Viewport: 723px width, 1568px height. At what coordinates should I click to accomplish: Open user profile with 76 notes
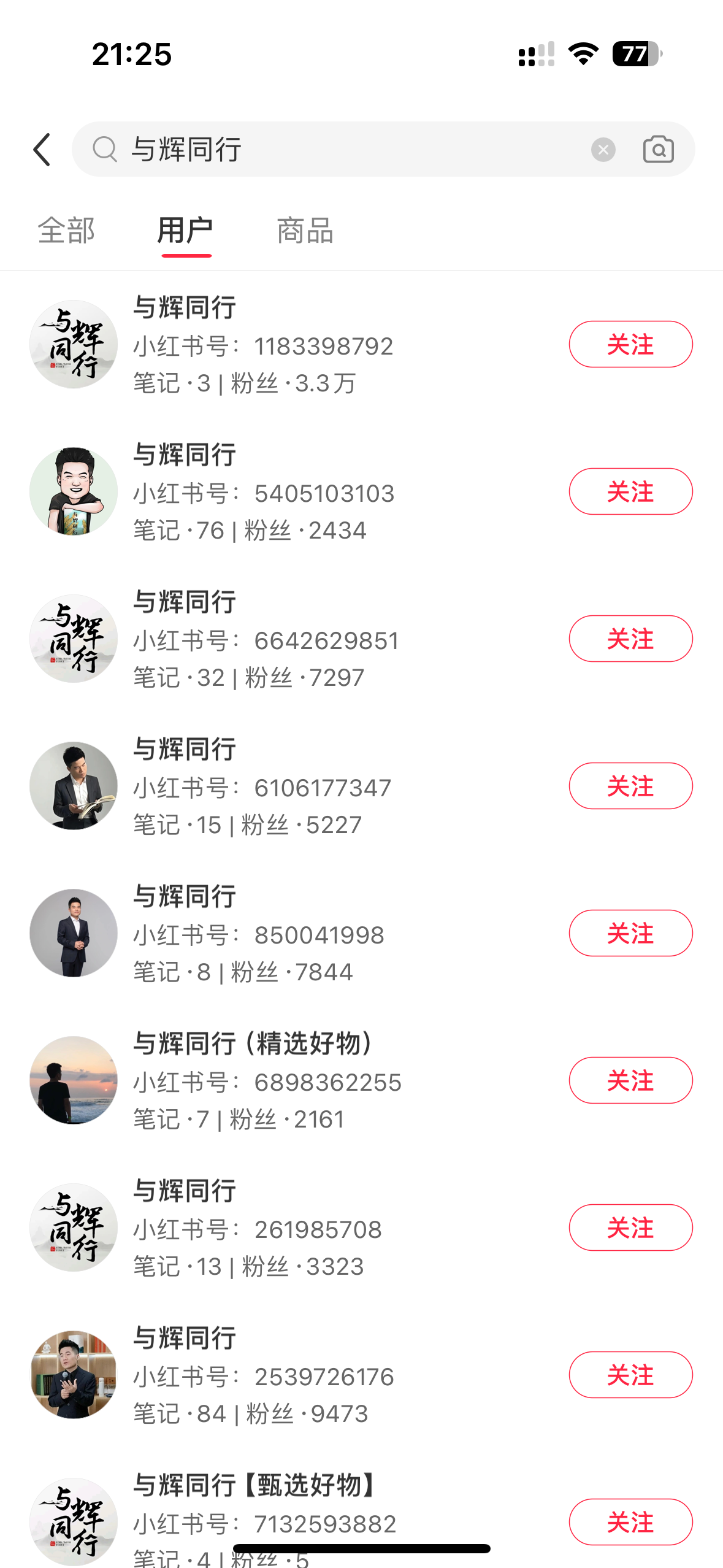coord(264,492)
